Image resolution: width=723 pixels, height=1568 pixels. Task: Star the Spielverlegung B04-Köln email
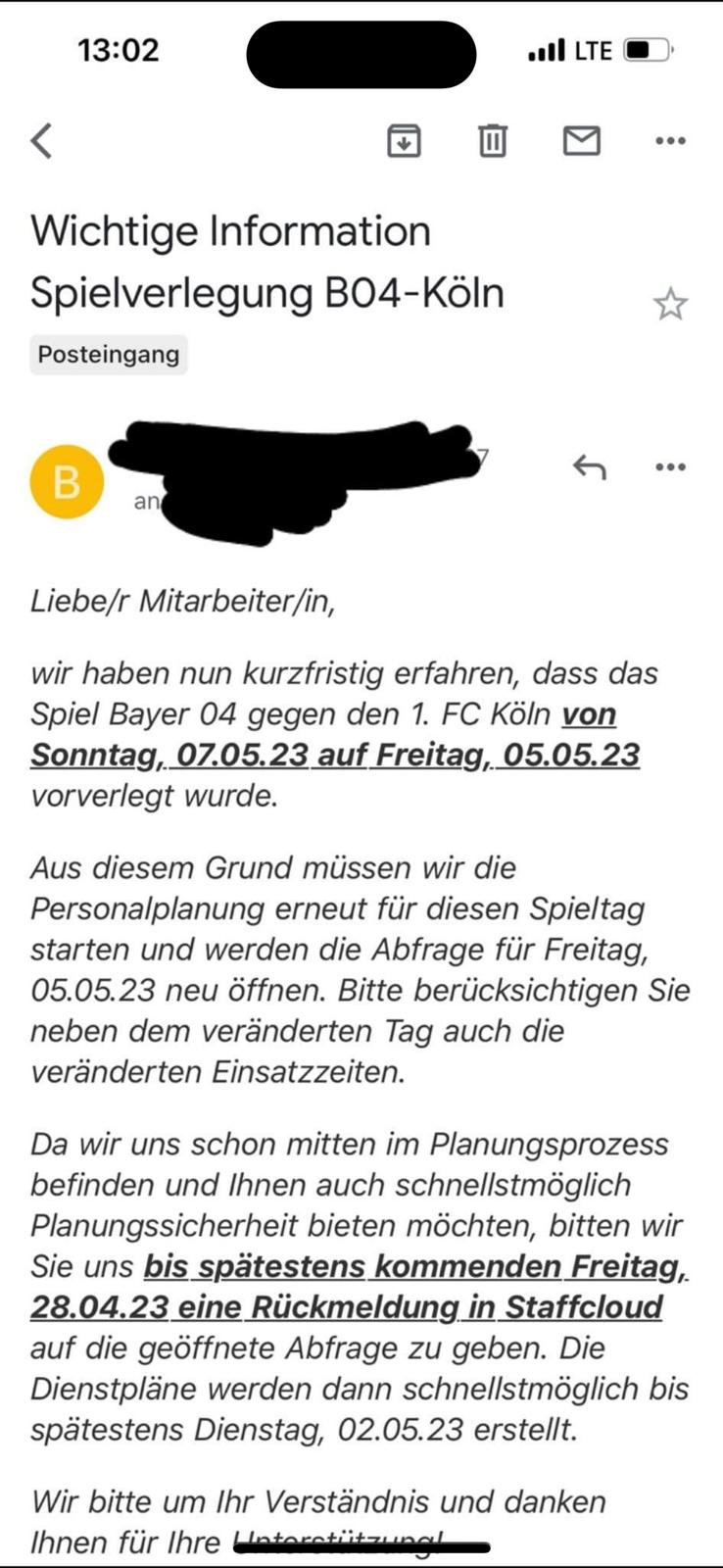point(670,304)
